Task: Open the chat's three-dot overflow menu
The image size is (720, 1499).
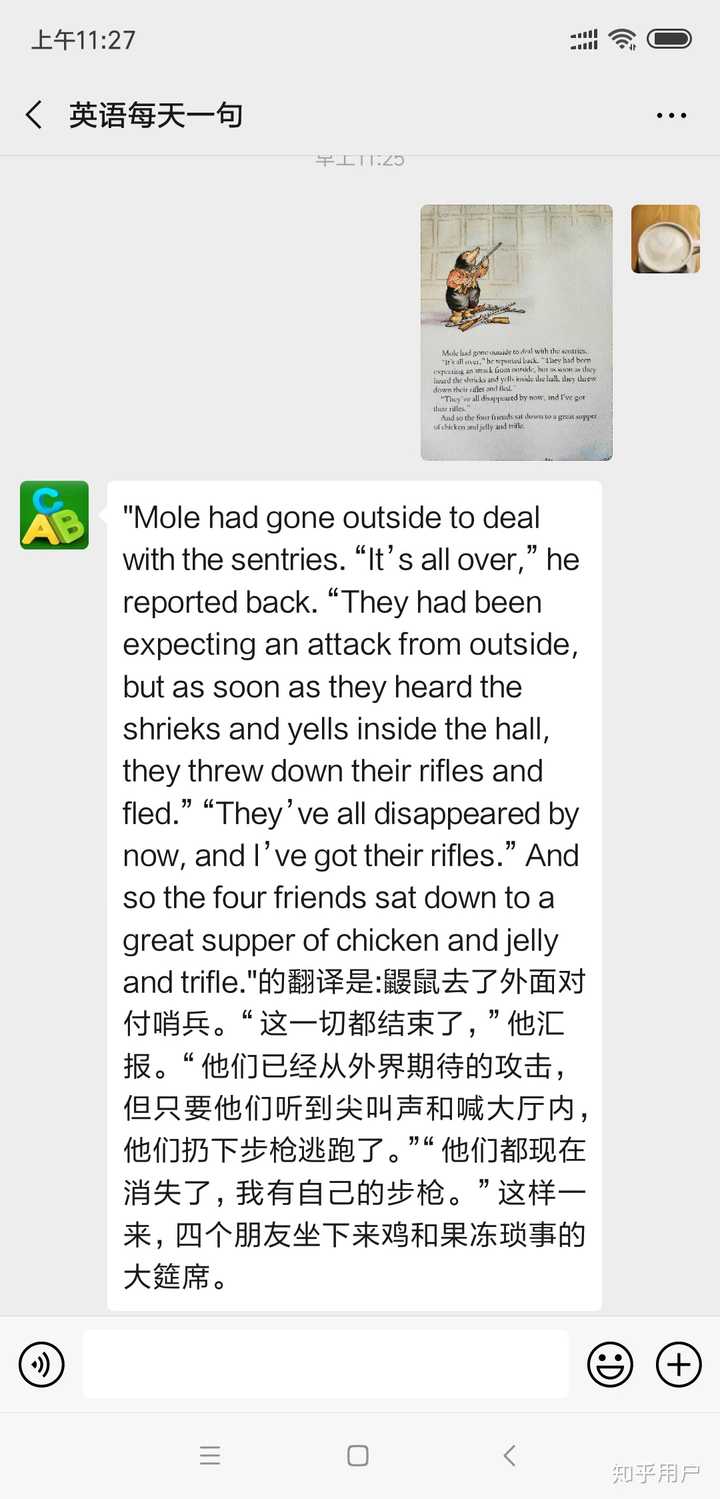Action: 671,116
